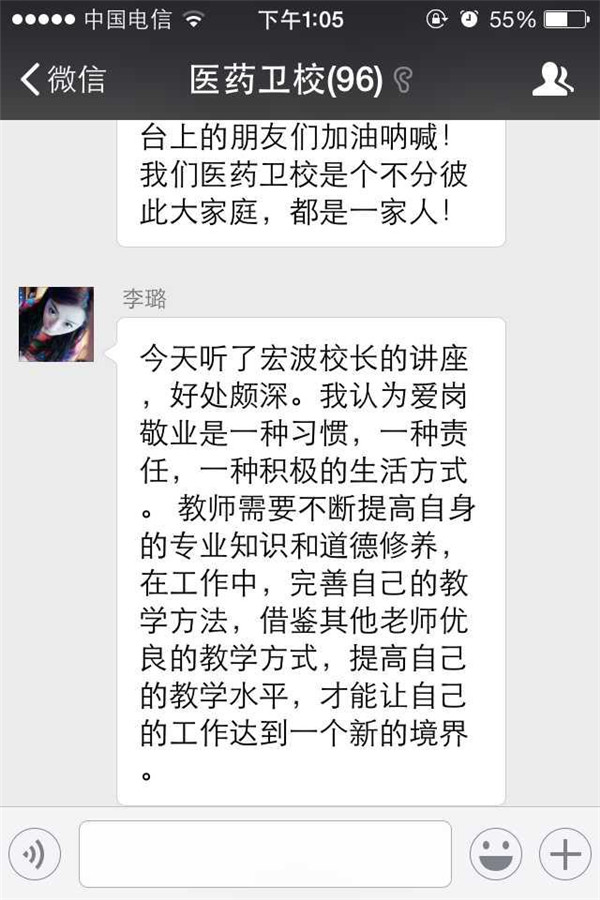
Task: Open the emoji sticker picker
Action: (x=496, y=854)
